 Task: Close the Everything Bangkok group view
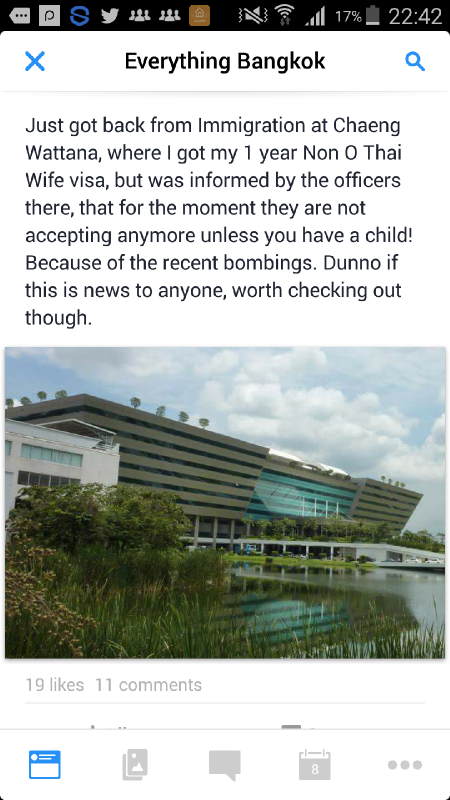(35, 62)
